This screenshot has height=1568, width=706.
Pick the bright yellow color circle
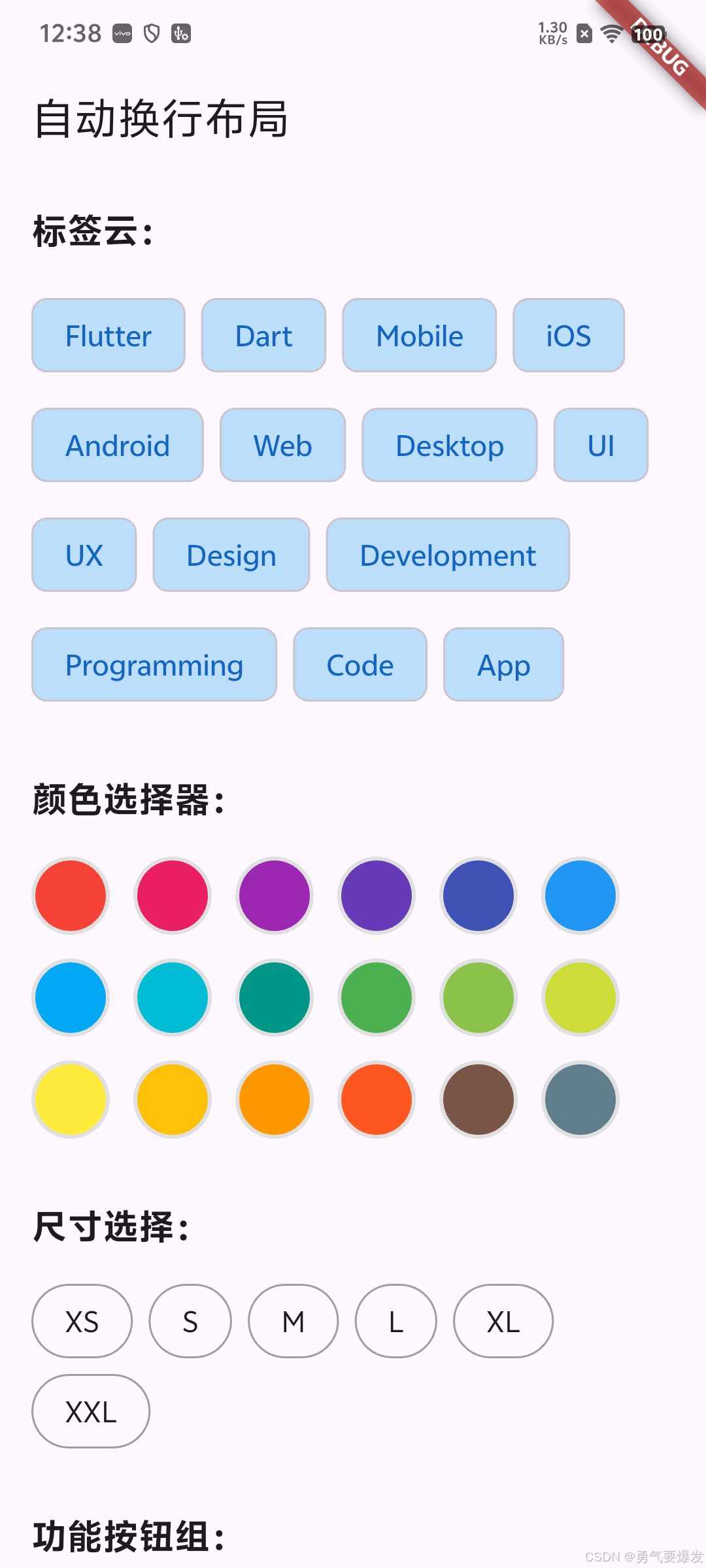click(71, 1100)
